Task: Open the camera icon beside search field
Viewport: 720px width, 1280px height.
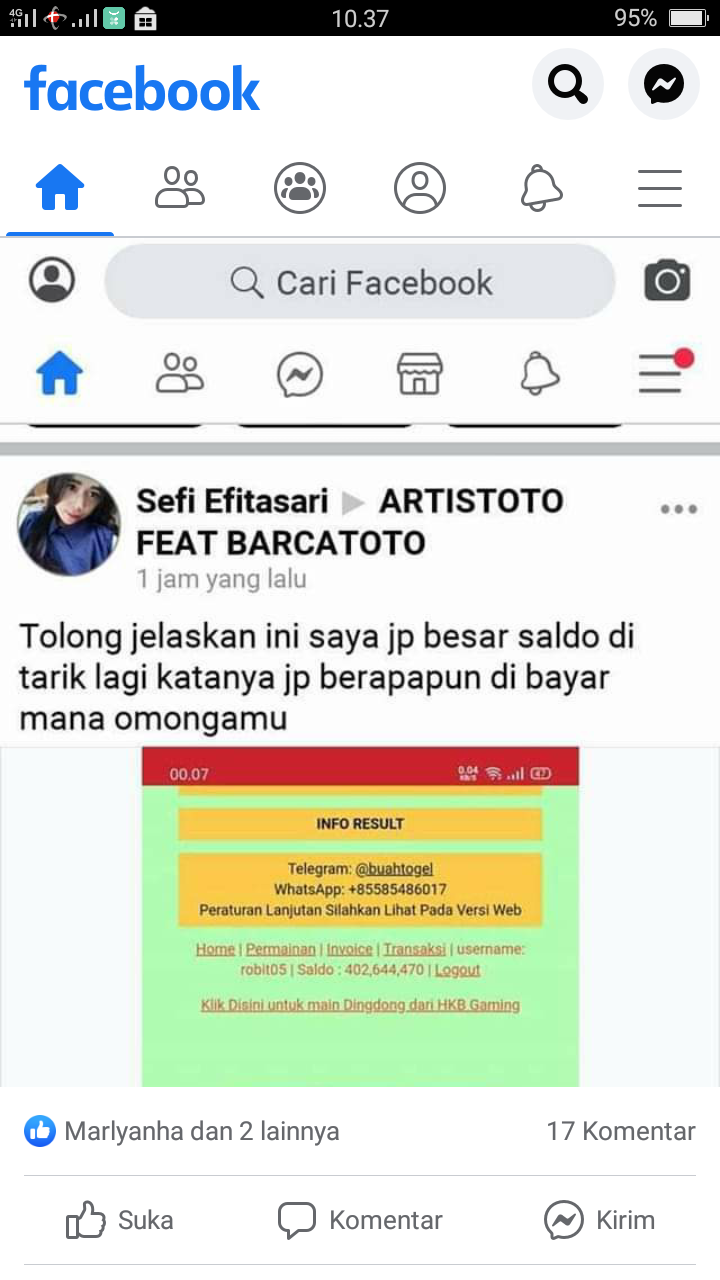Action: point(667,281)
